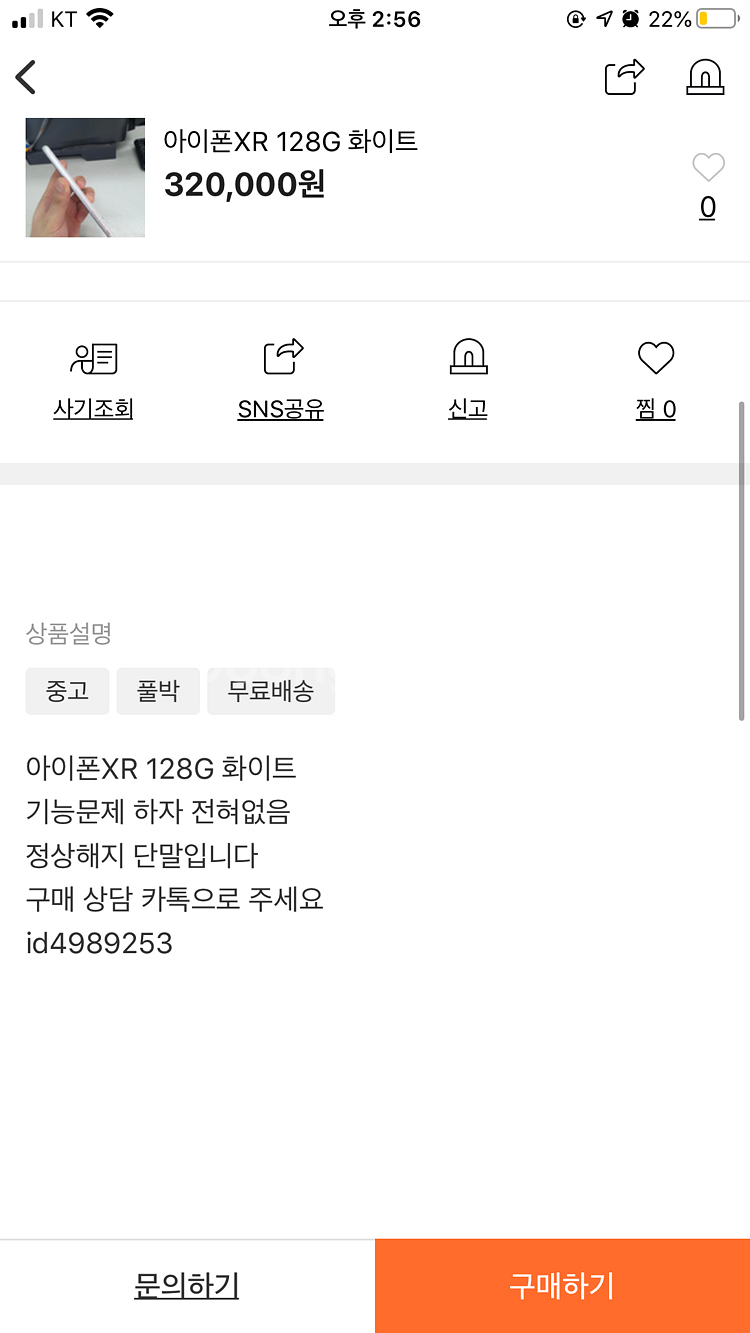This screenshot has width=750, height=1333.
Task: Select the 중고 tag chip
Action: click(x=67, y=691)
